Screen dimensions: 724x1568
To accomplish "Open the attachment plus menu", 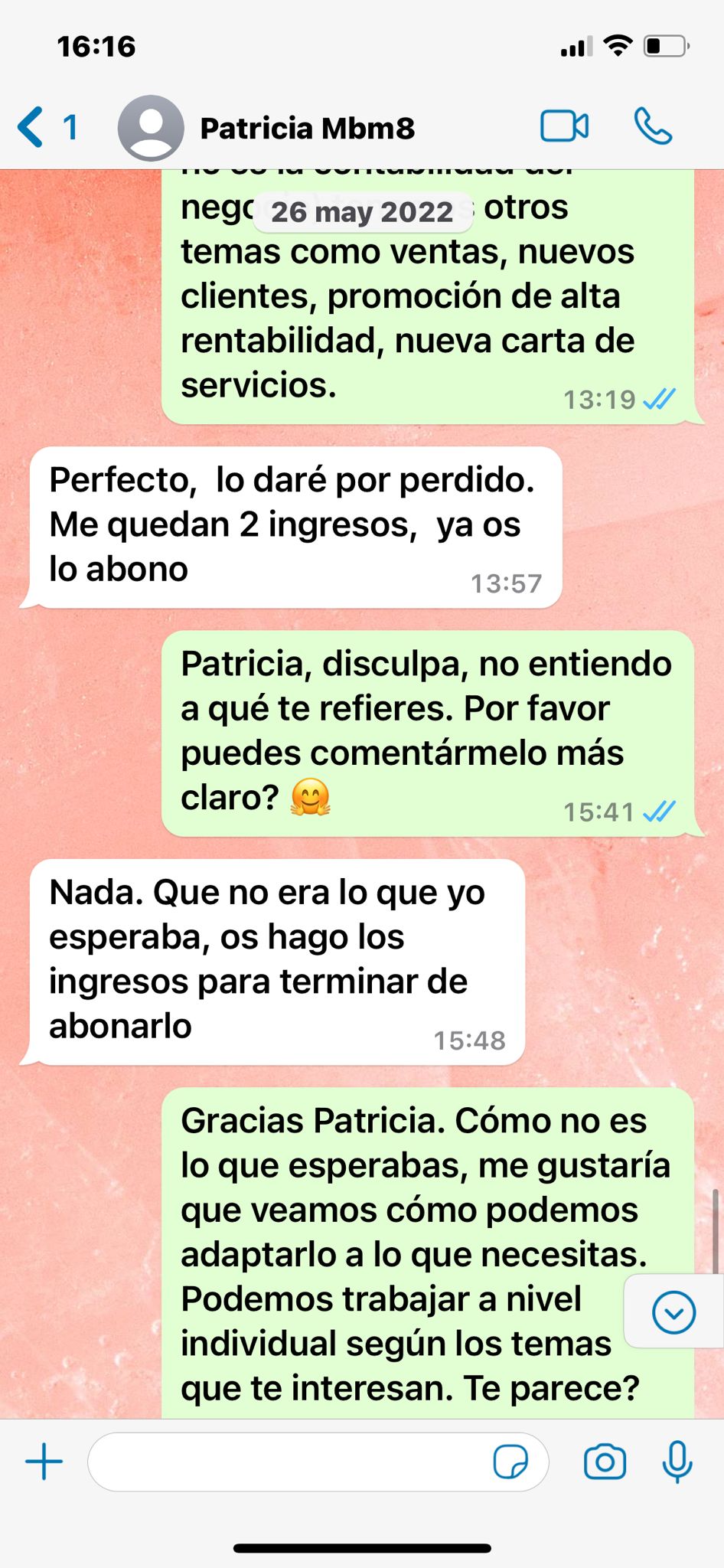I will click(x=44, y=1462).
